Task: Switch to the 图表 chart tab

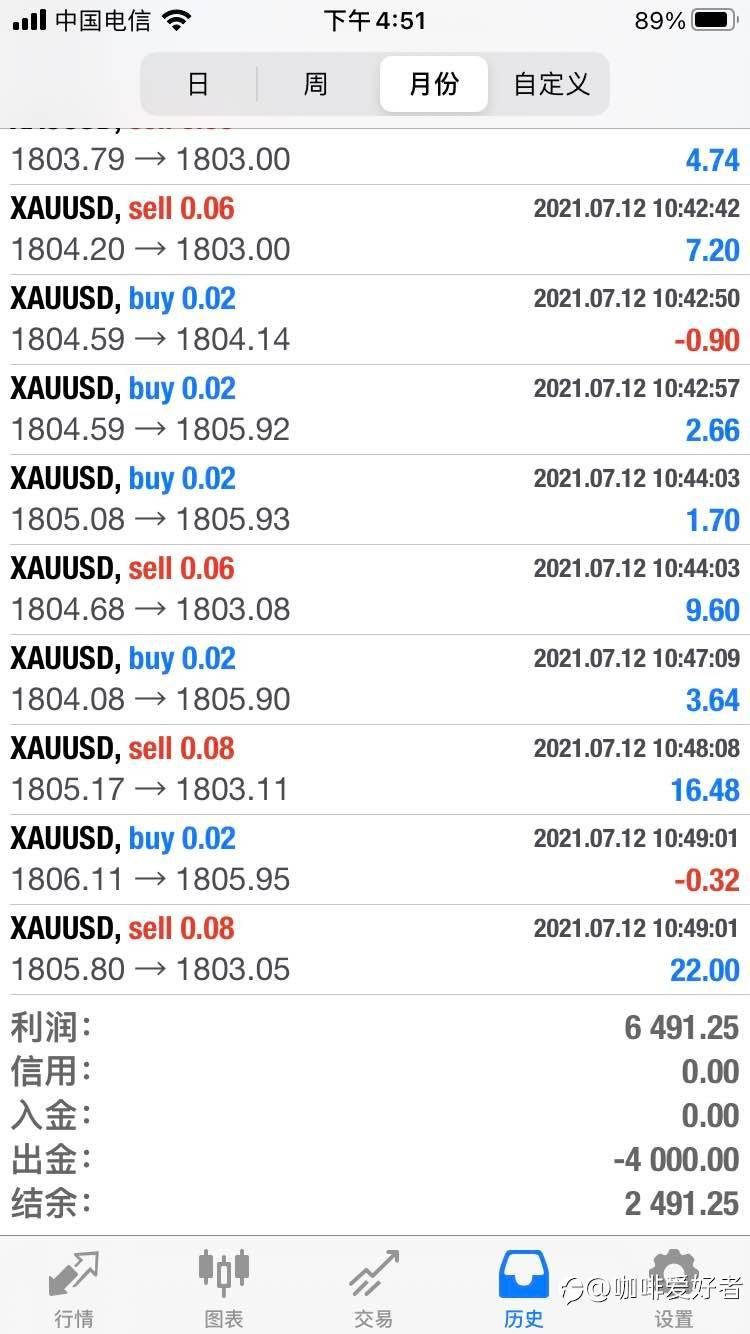Action: point(224,1288)
